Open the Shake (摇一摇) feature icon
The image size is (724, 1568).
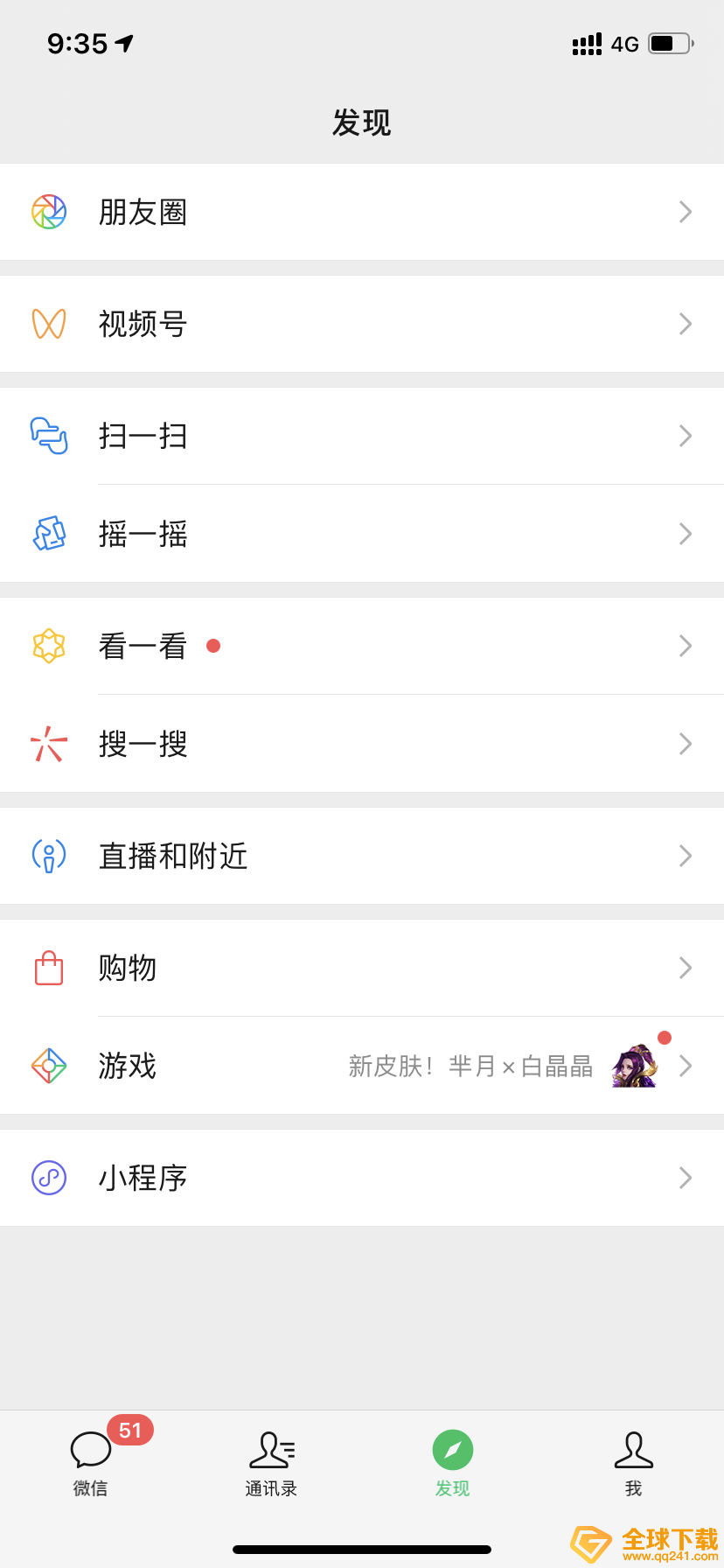(x=50, y=534)
